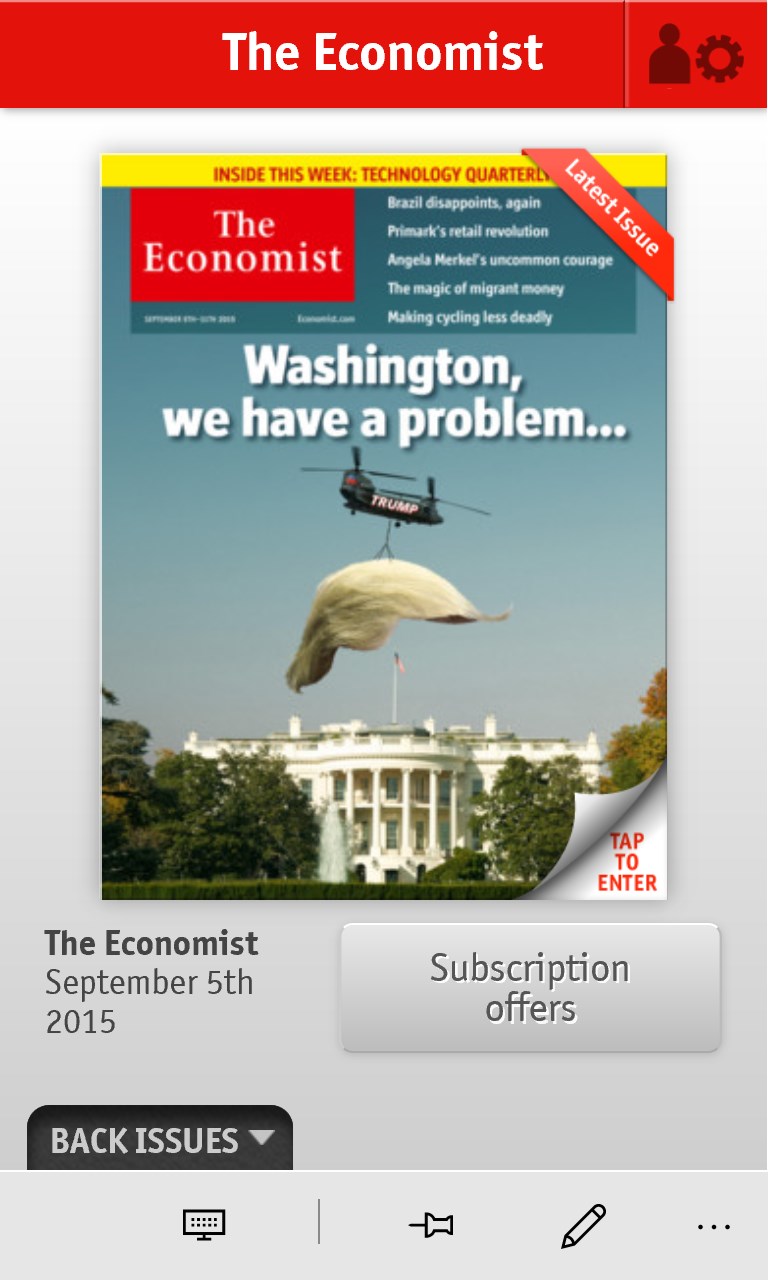The image size is (768, 1280).
Task: Pin this app with the pin icon
Action: [x=431, y=1225]
